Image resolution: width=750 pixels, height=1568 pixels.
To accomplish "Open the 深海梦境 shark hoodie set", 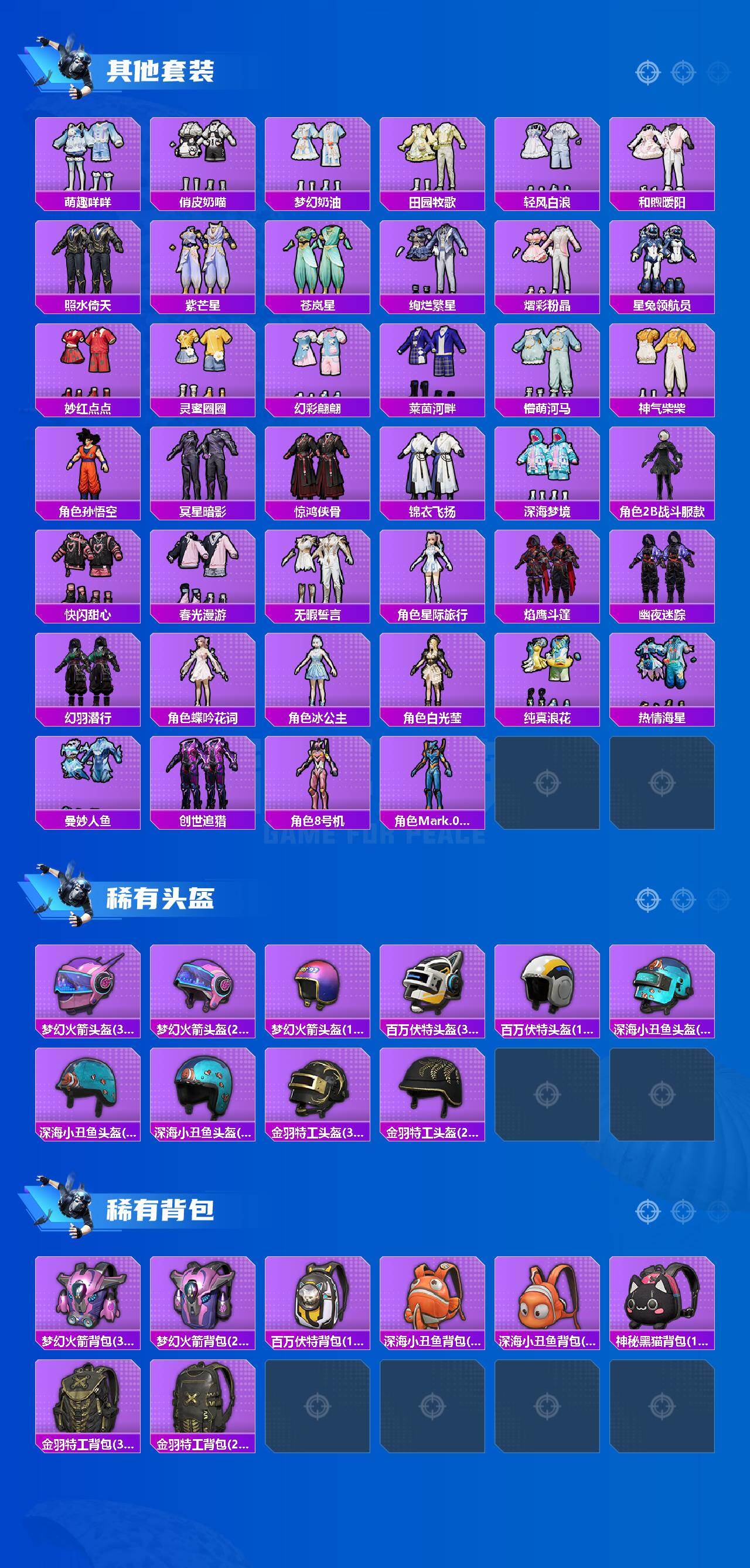I will [548, 466].
